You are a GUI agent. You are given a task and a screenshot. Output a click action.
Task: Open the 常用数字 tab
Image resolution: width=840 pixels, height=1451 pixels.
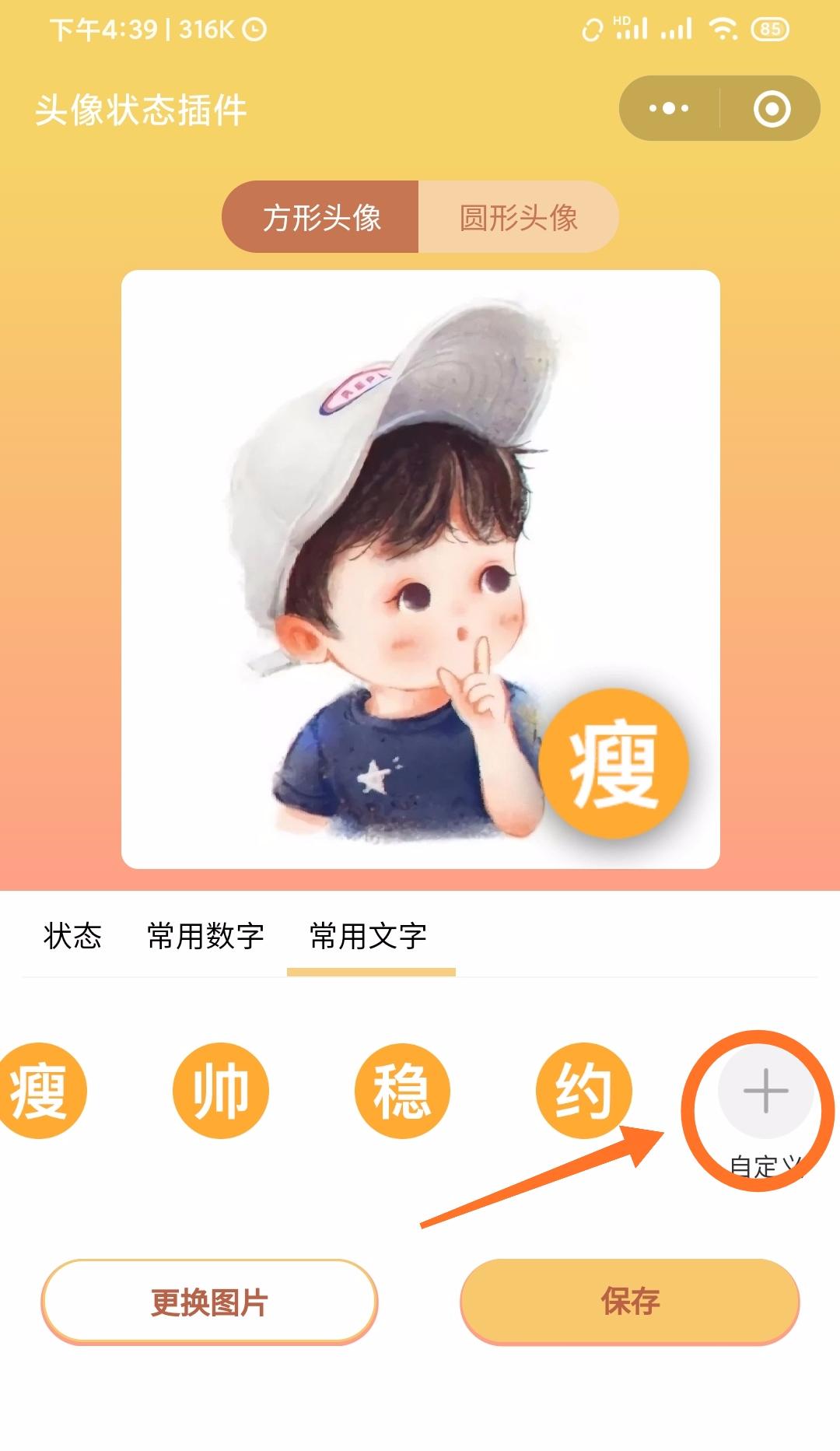click(204, 938)
